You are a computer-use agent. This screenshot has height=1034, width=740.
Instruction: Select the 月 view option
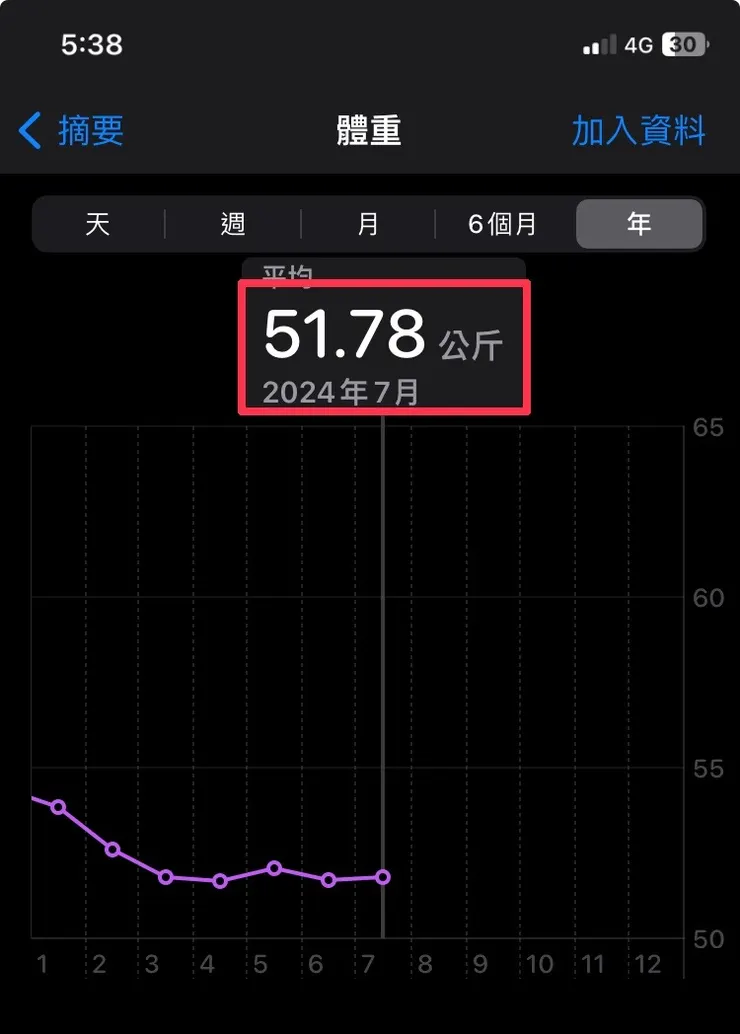(367, 224)
